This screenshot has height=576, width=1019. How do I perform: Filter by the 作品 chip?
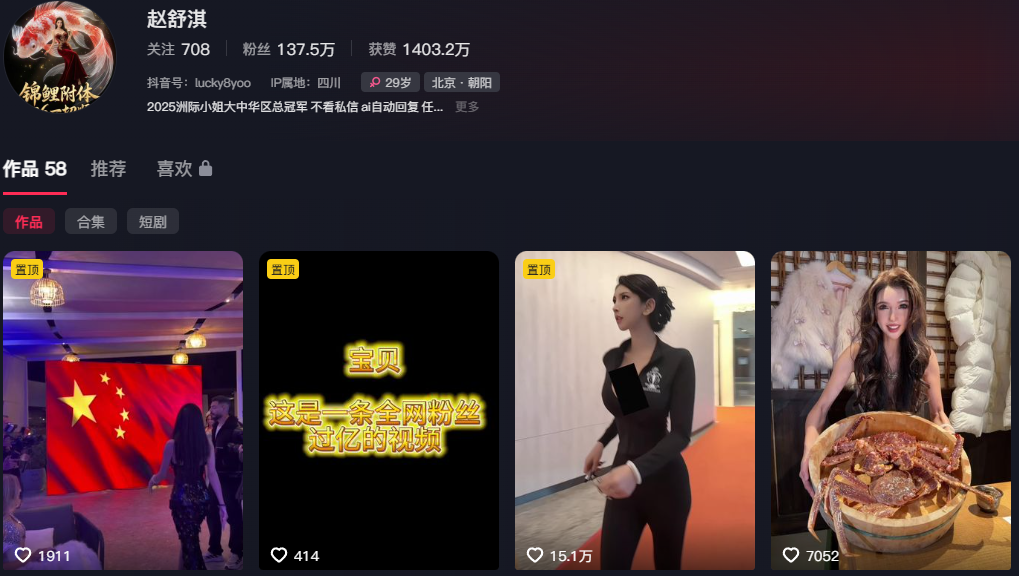(x=29, y=222)
